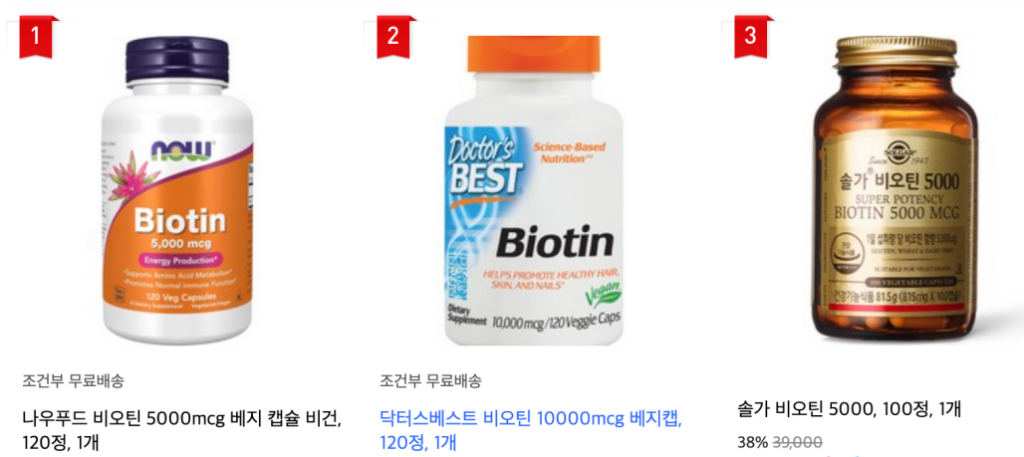Open the 솔가 비오틴 5000 product title

click(x=849, y=408)
